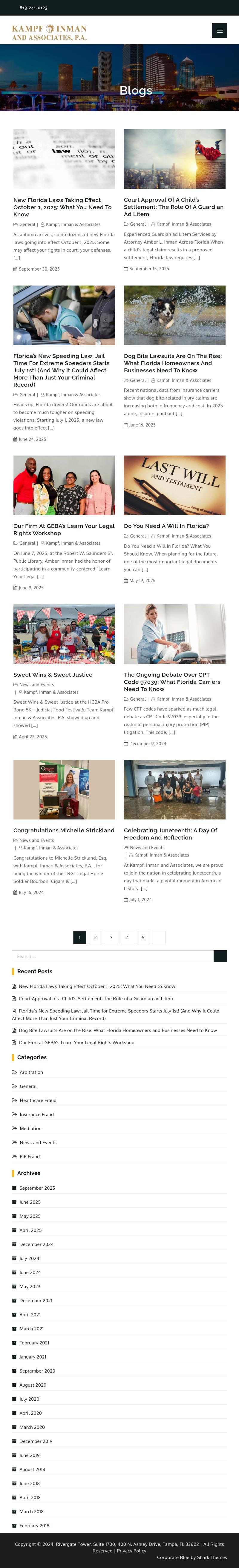
Task: View the February 2018 archive
Action: (x=34, y=1526)
